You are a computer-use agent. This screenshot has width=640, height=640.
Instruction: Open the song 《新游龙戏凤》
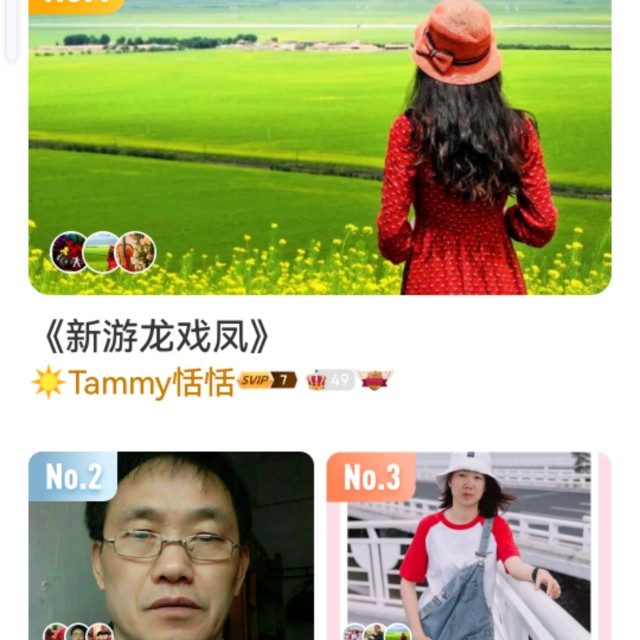(157, 338)
